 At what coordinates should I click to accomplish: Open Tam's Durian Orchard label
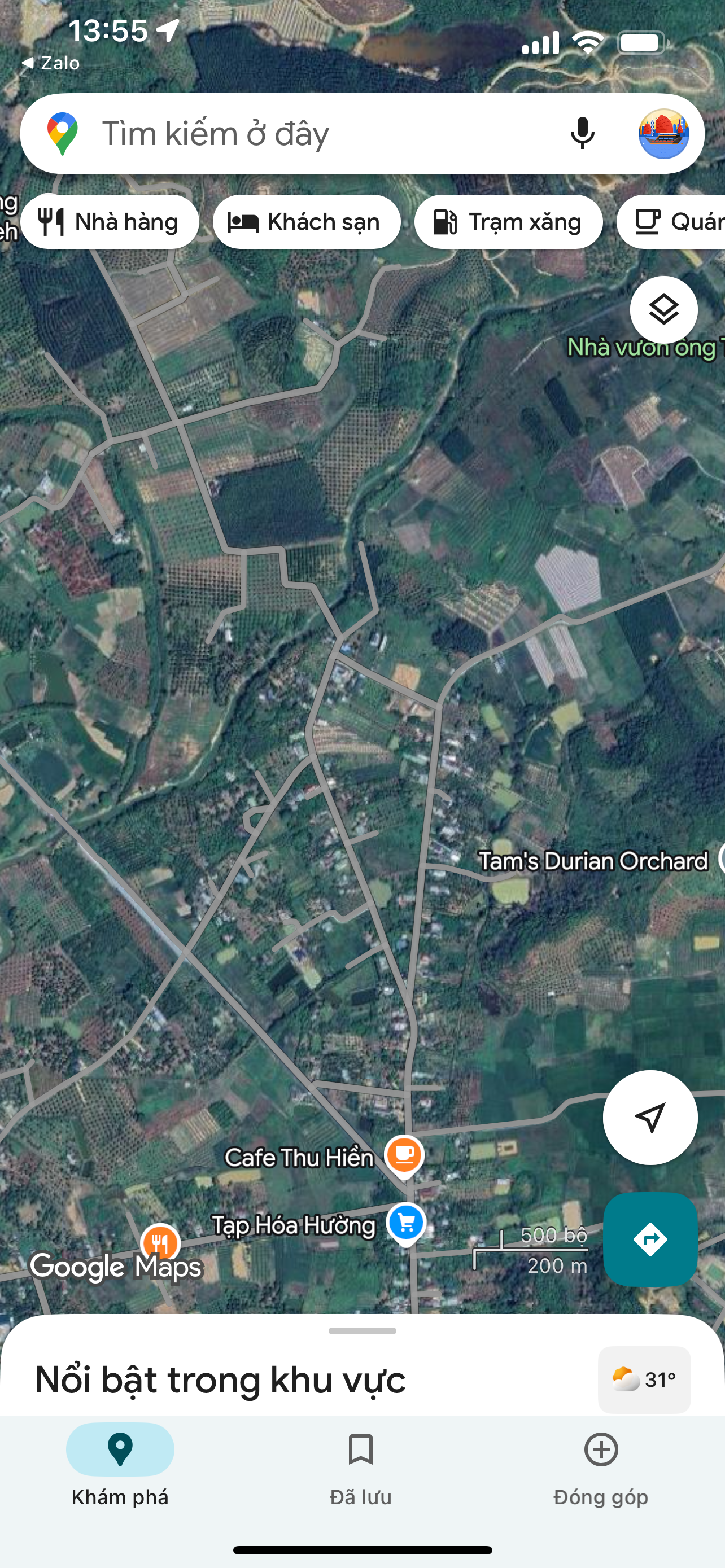(x=593, y=861)
